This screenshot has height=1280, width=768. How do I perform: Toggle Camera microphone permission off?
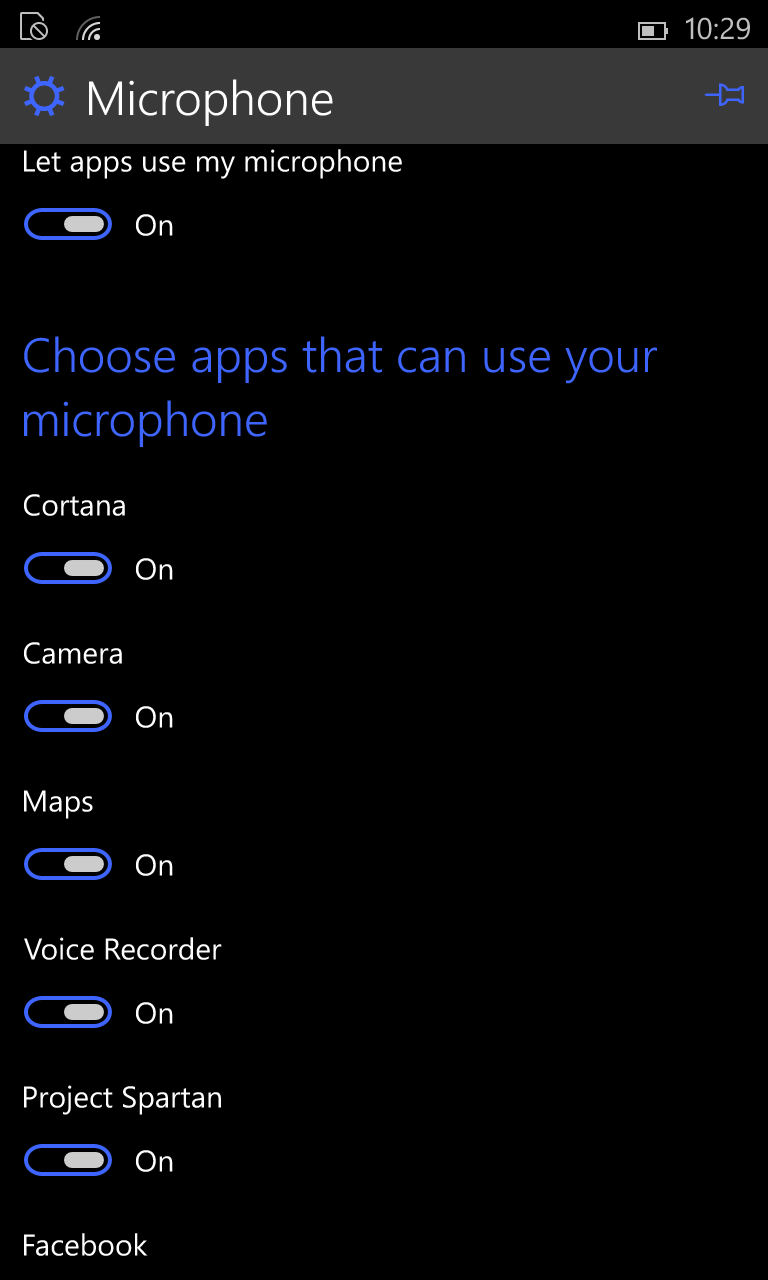coord(68,717)
